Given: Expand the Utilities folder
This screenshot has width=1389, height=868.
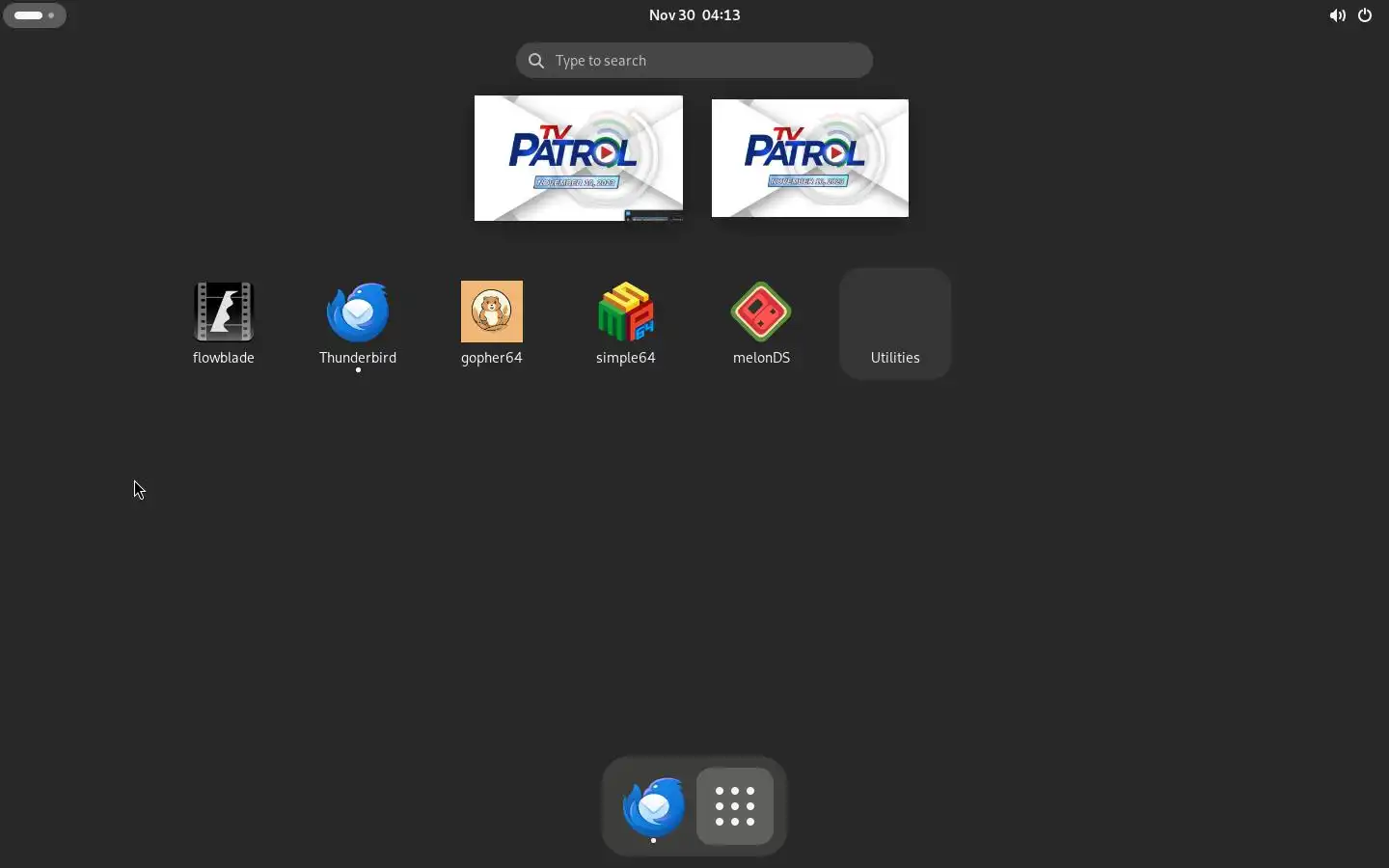Looking at the screenshot, I should click(x=895, y=324).
